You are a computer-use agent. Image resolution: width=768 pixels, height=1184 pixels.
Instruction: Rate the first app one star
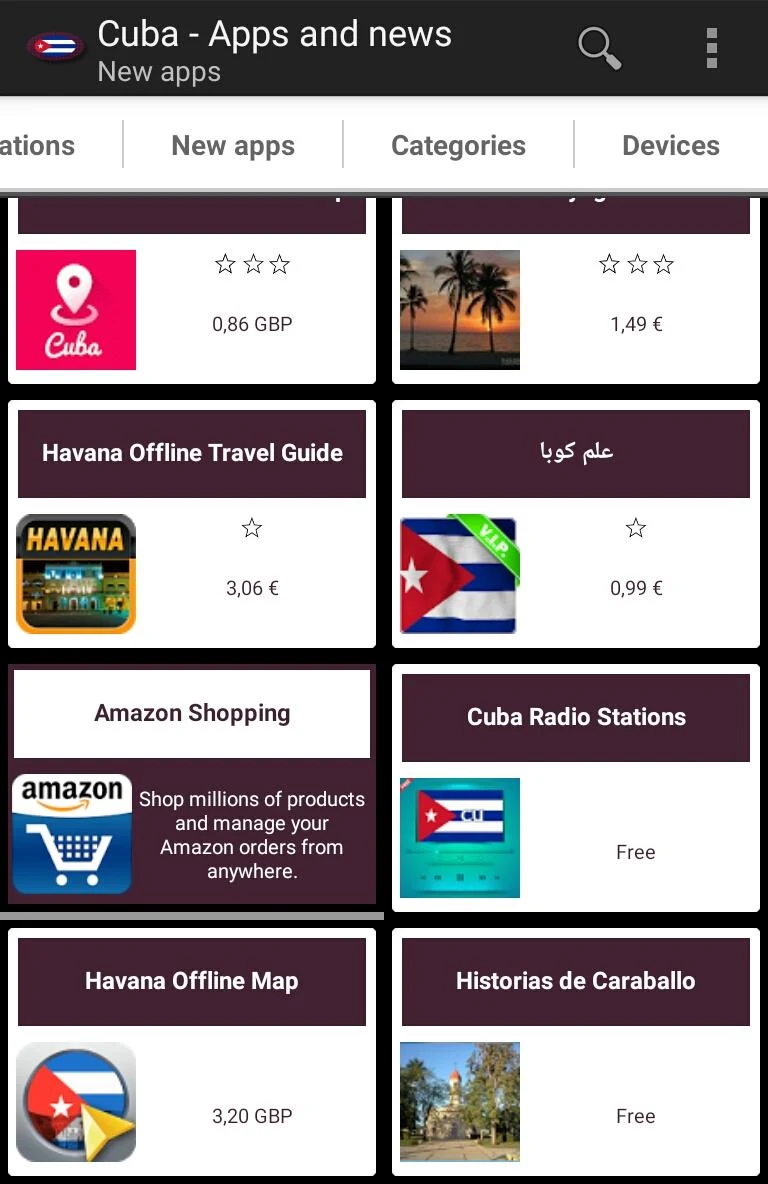[x=227, y=264]
